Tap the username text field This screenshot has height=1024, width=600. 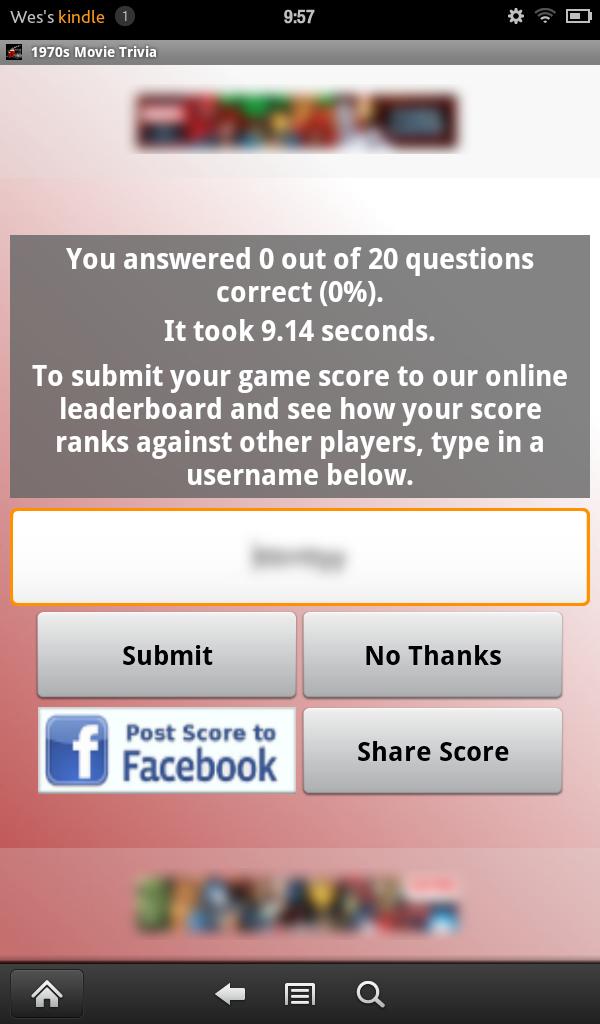(x=300, y=557)
